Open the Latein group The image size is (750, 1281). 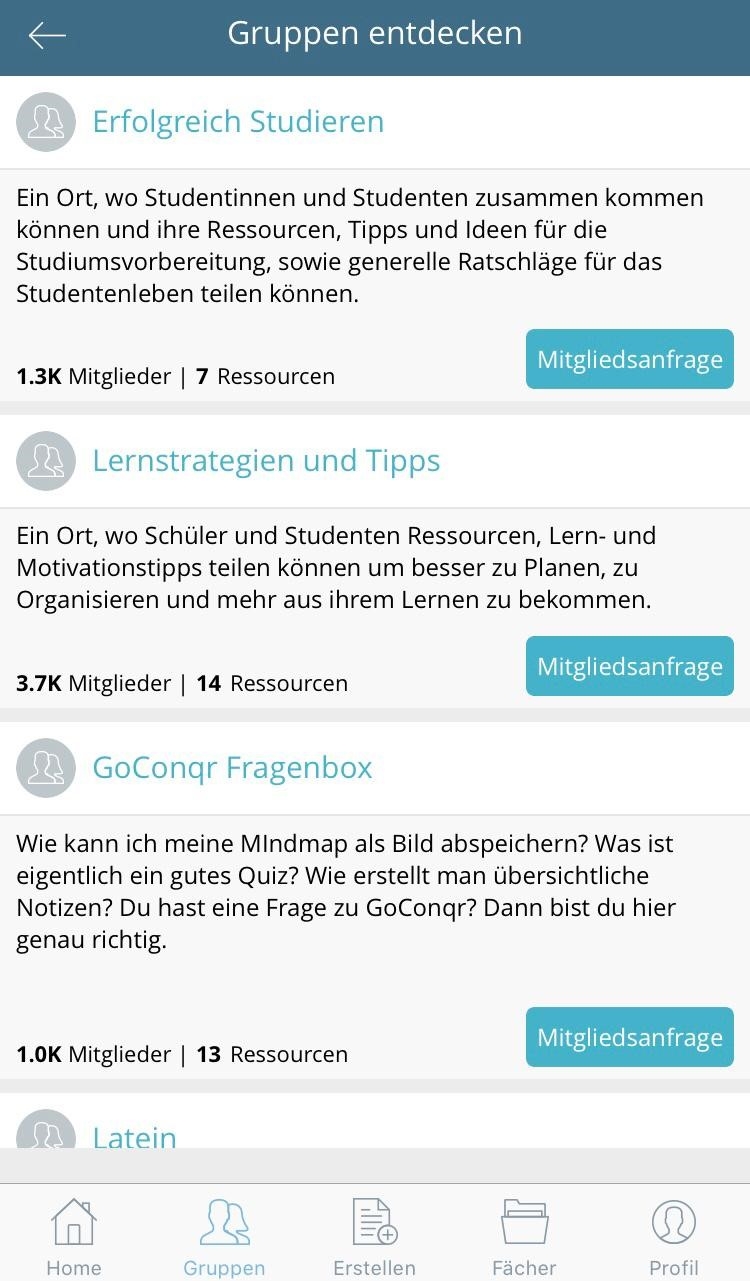pyautogui.click(x=134, y=1136)
